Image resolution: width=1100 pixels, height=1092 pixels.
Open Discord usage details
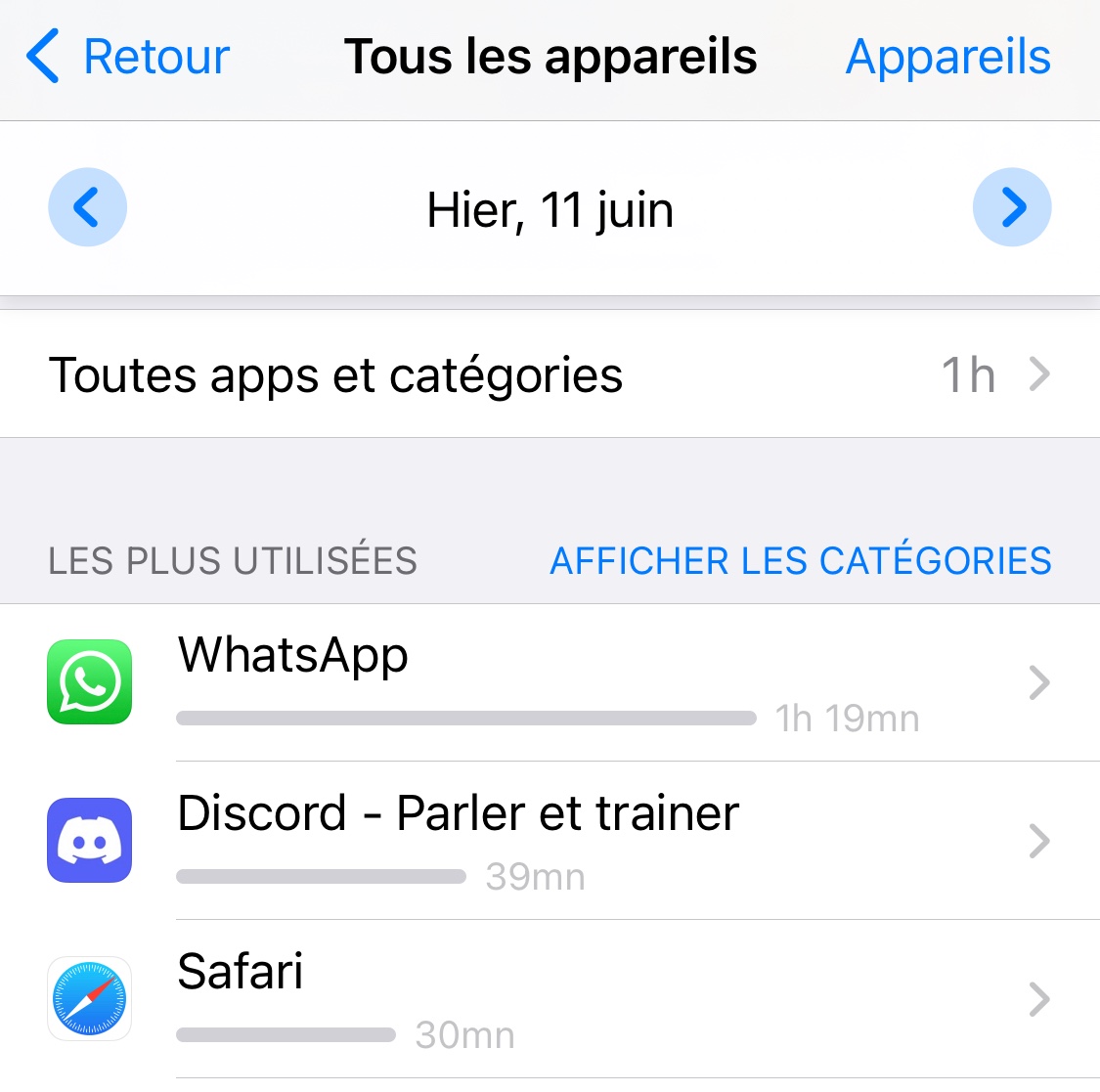[x=550, y=840]
